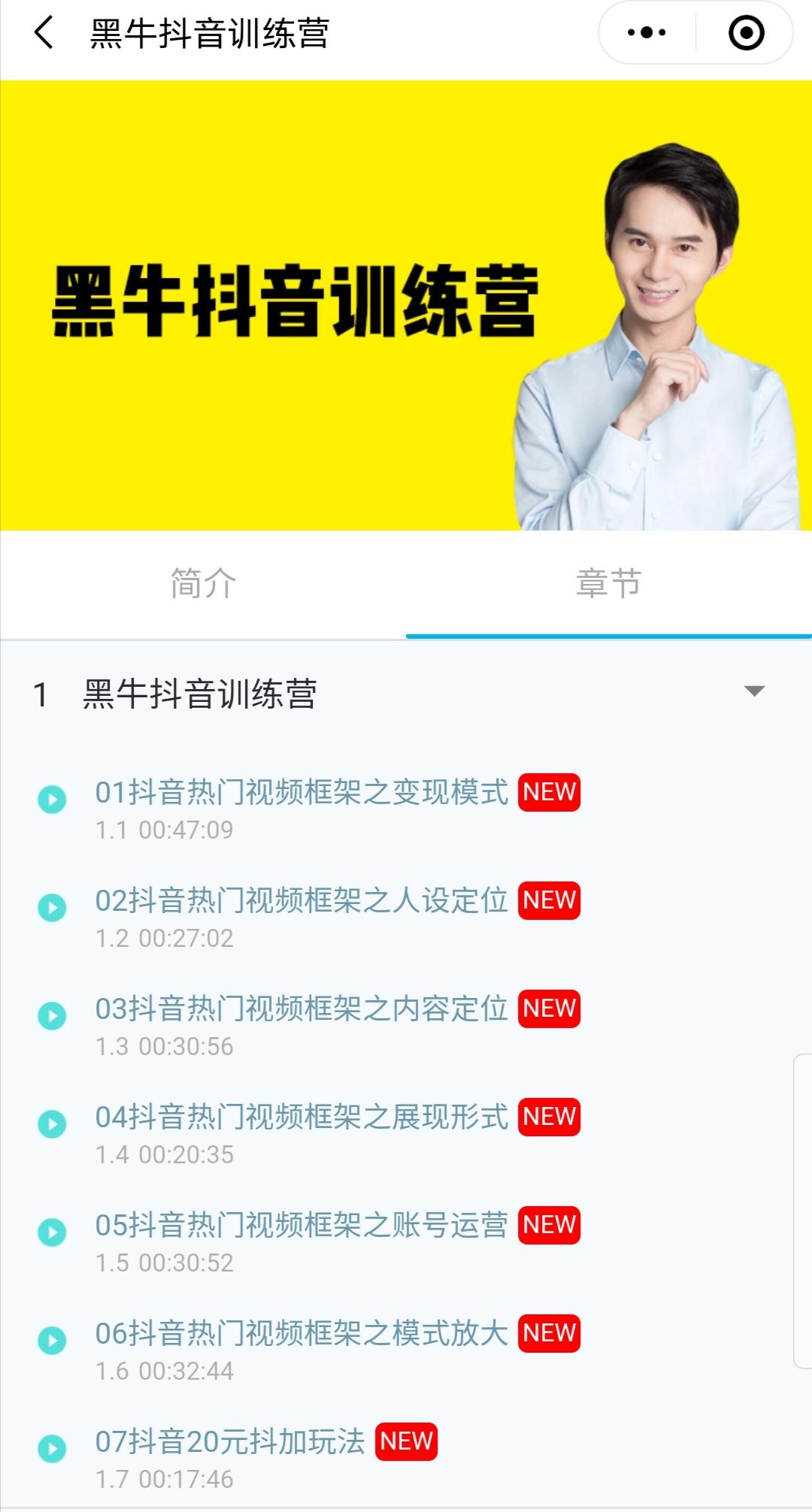The image size is (812, 1512).
Task: Open the three-dot mini program menu
Action: point(647,33)
